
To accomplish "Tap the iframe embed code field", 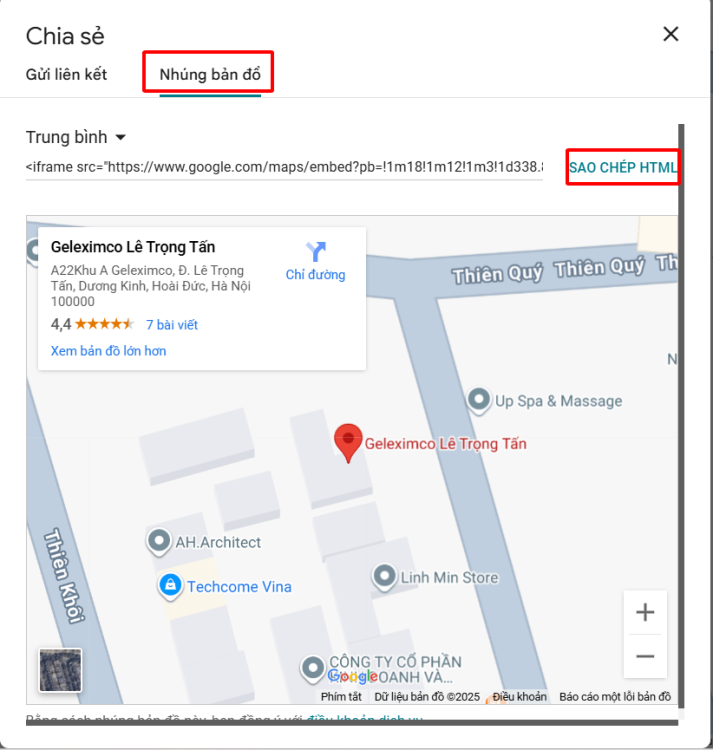I will (x=284, y=167).
